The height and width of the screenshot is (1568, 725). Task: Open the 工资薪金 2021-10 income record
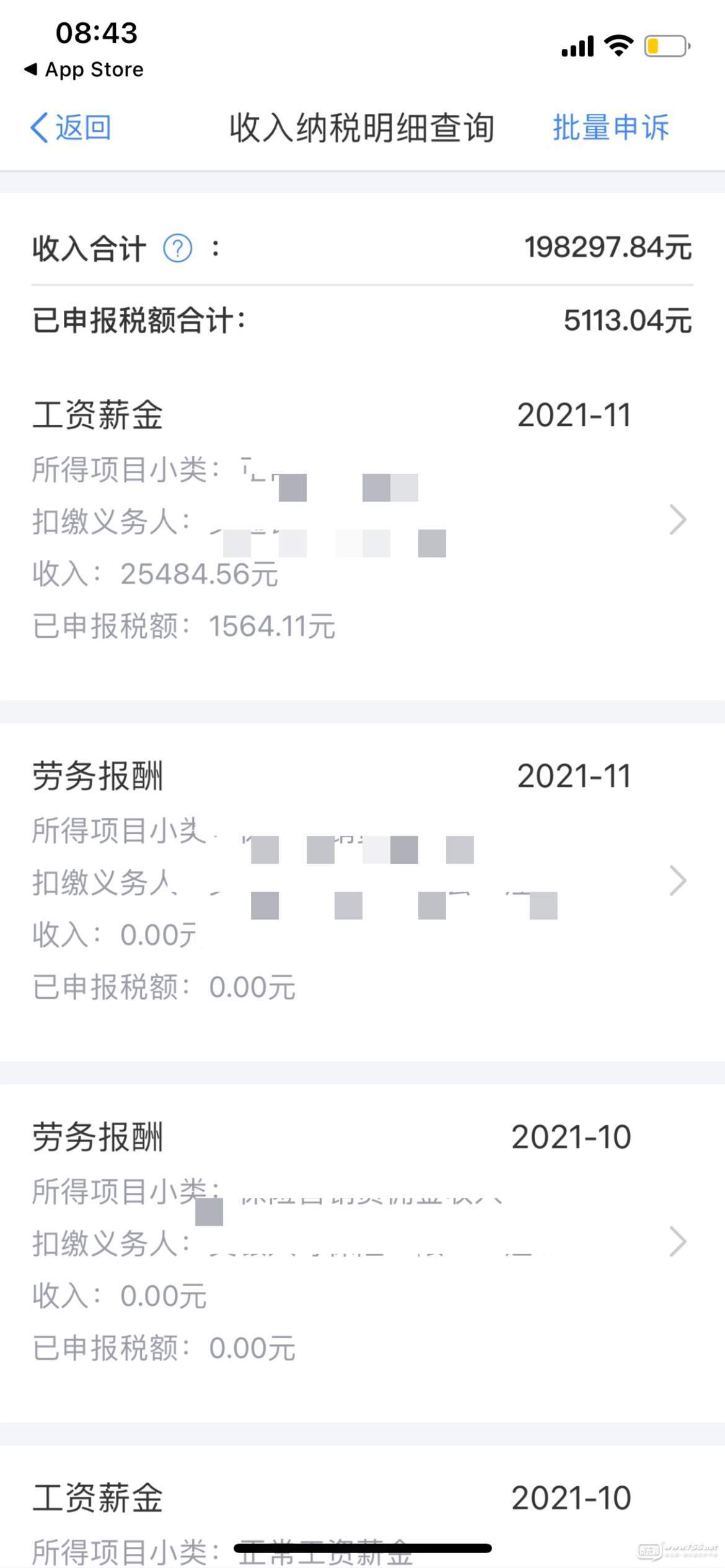362,1506
